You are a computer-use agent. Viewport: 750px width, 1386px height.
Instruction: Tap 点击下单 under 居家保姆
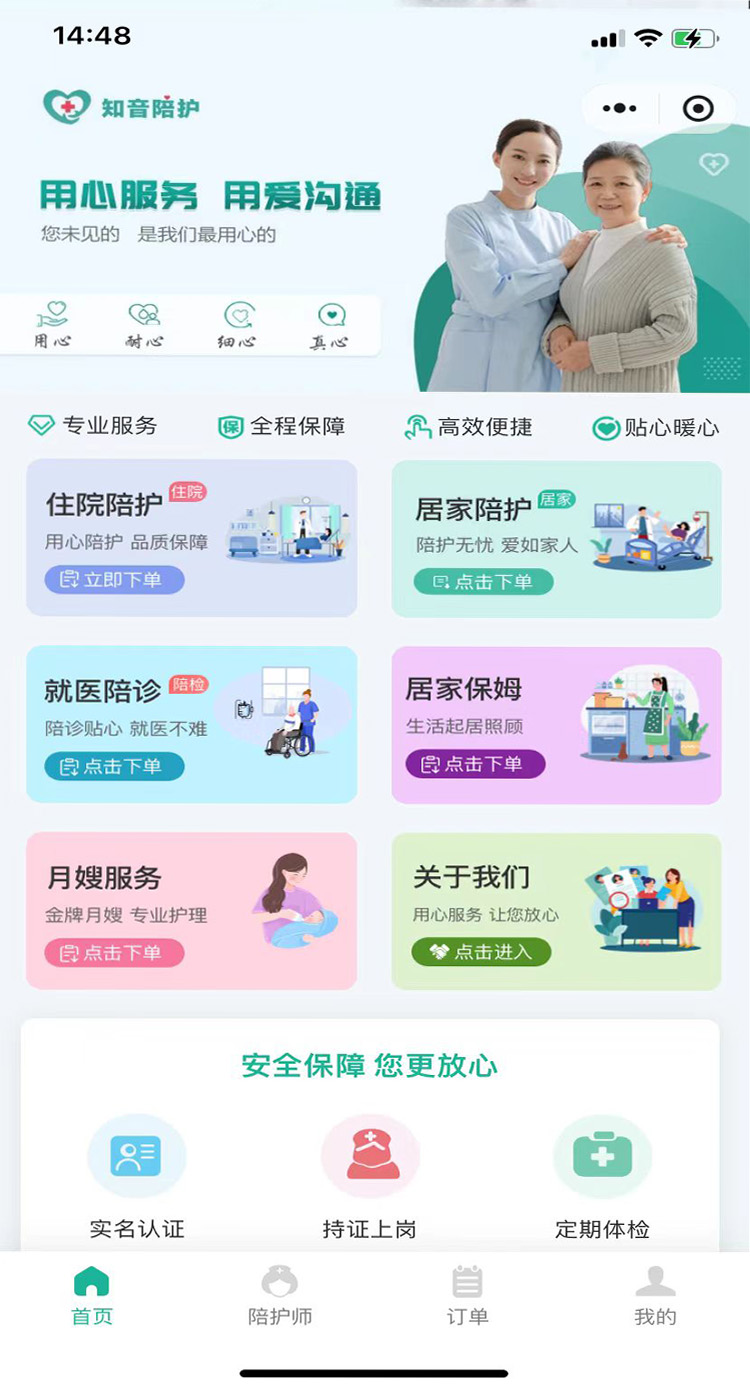(475, 764)
